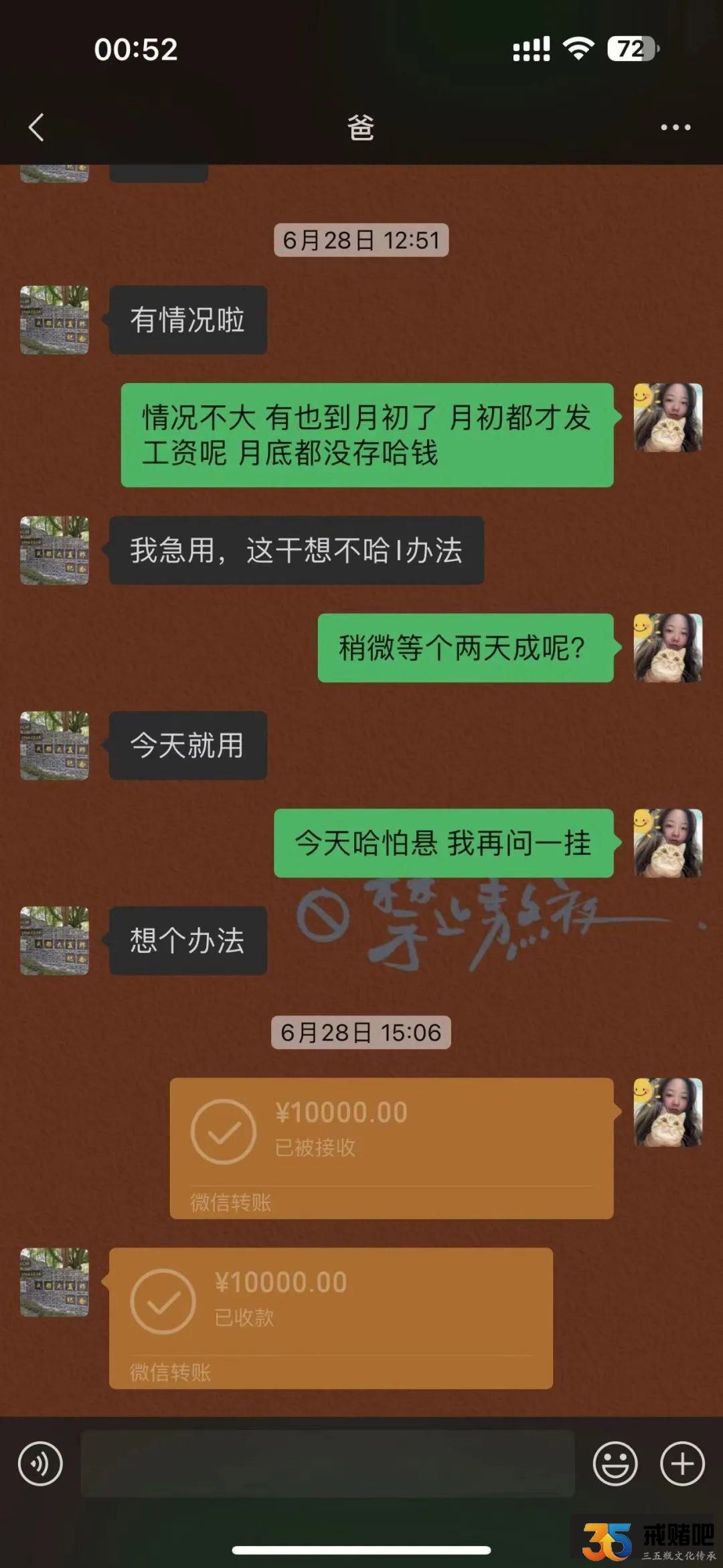Open the chat info three-dot menu
This screenshot has height=1568, width=723.
(675, 127)
